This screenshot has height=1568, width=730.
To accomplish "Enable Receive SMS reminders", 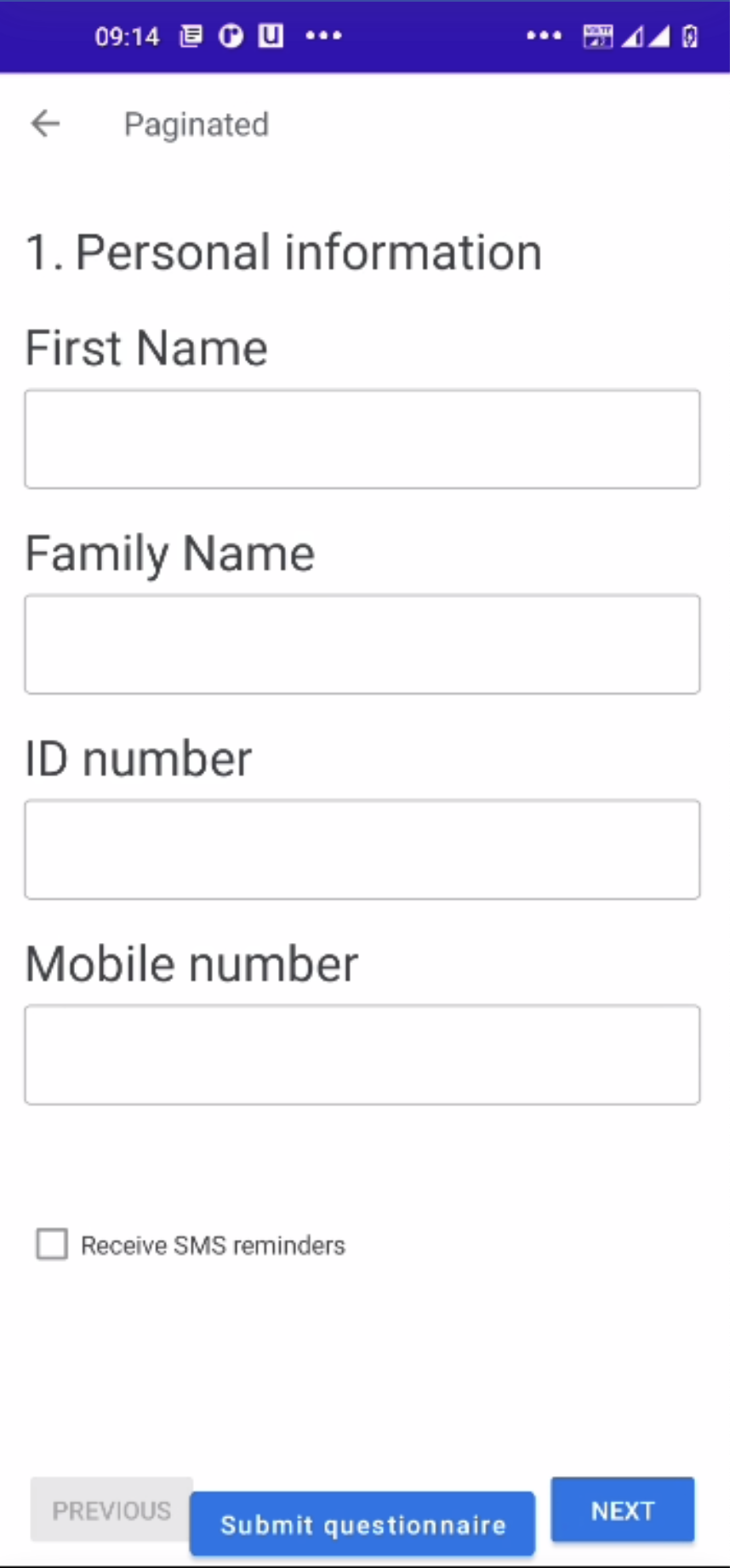I will 51,1244.
